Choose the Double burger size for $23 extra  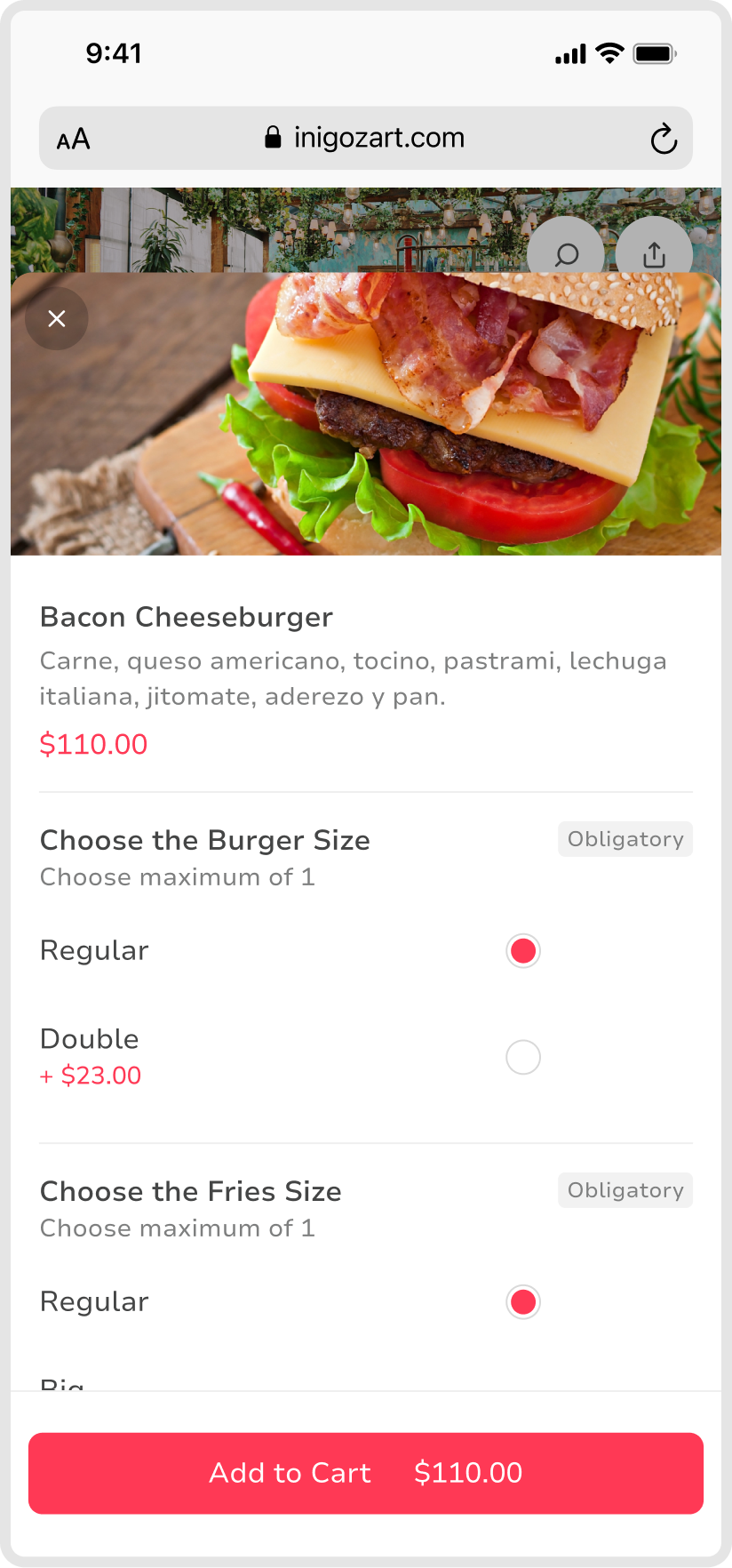point(522,1057)
